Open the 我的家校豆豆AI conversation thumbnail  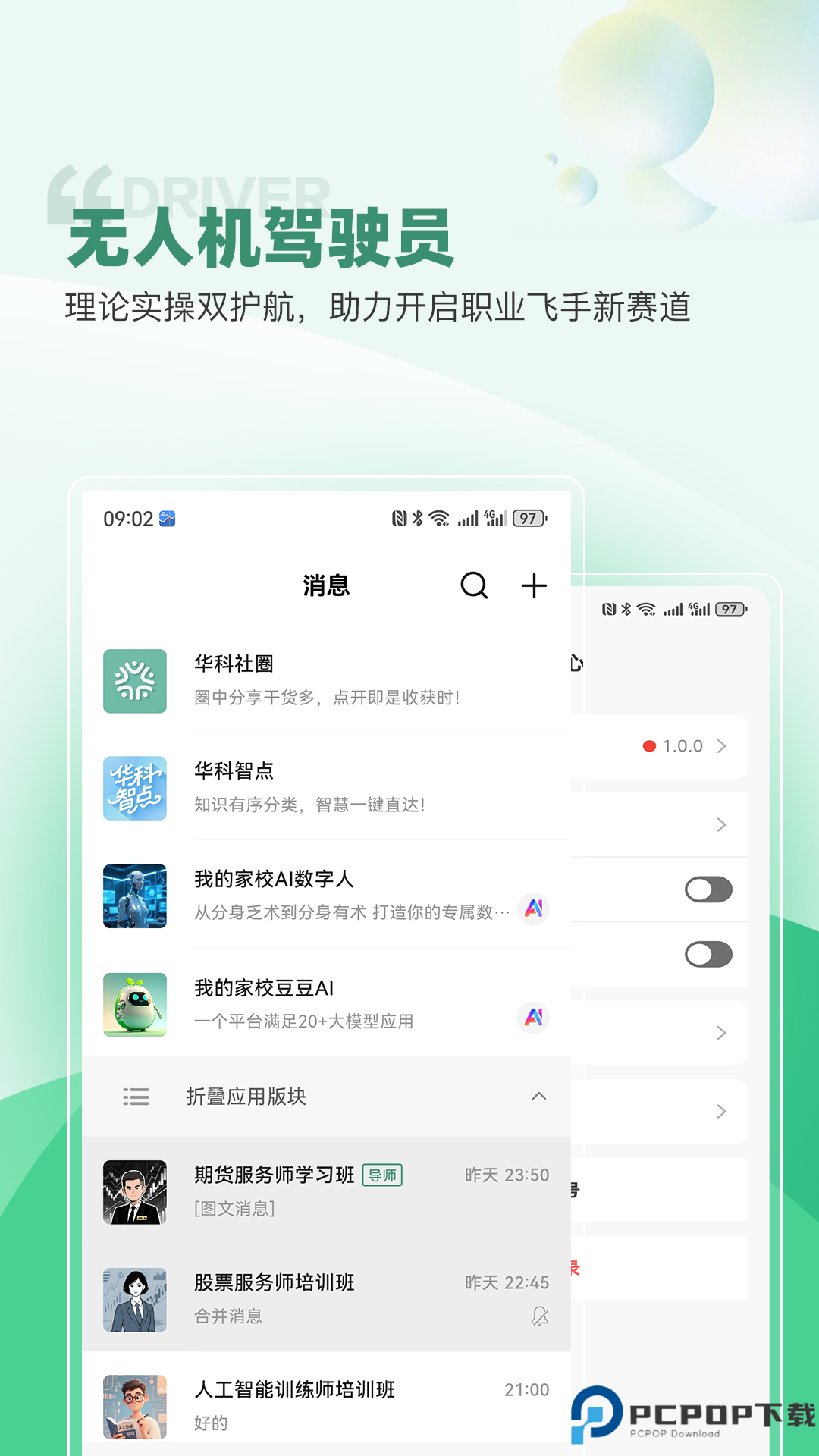(x=134, y=1003)
